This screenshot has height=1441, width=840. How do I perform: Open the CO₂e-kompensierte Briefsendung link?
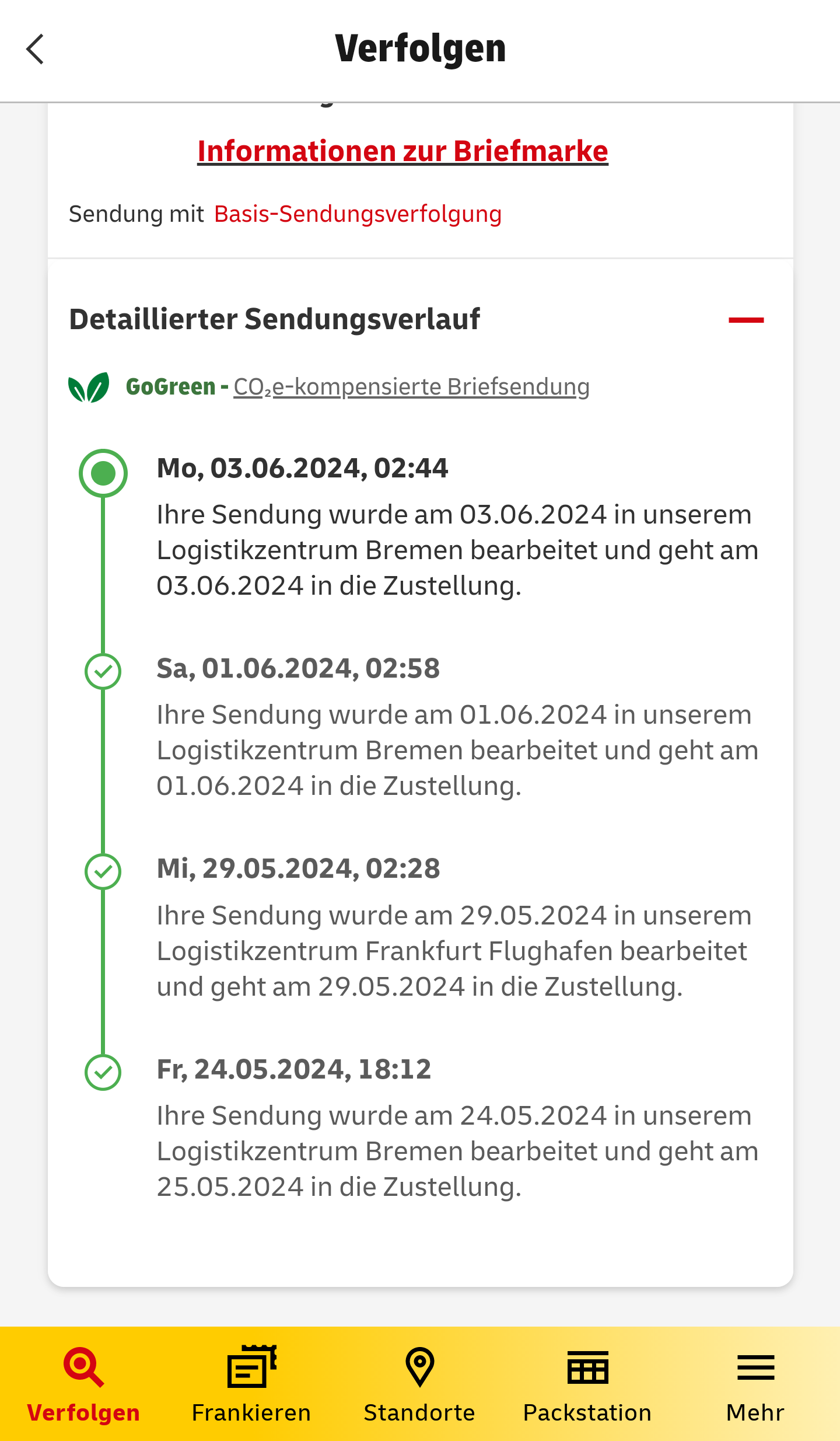pos(411,387)
